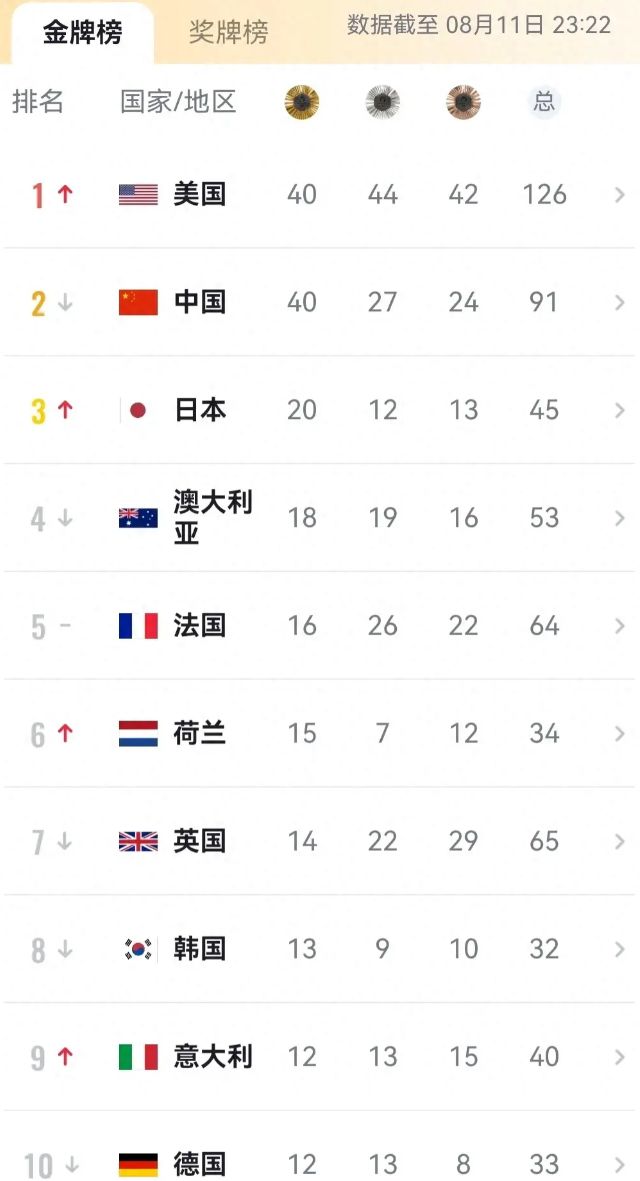Open the 中国 medal details row
640x1181 pixels.
[320, 302]
